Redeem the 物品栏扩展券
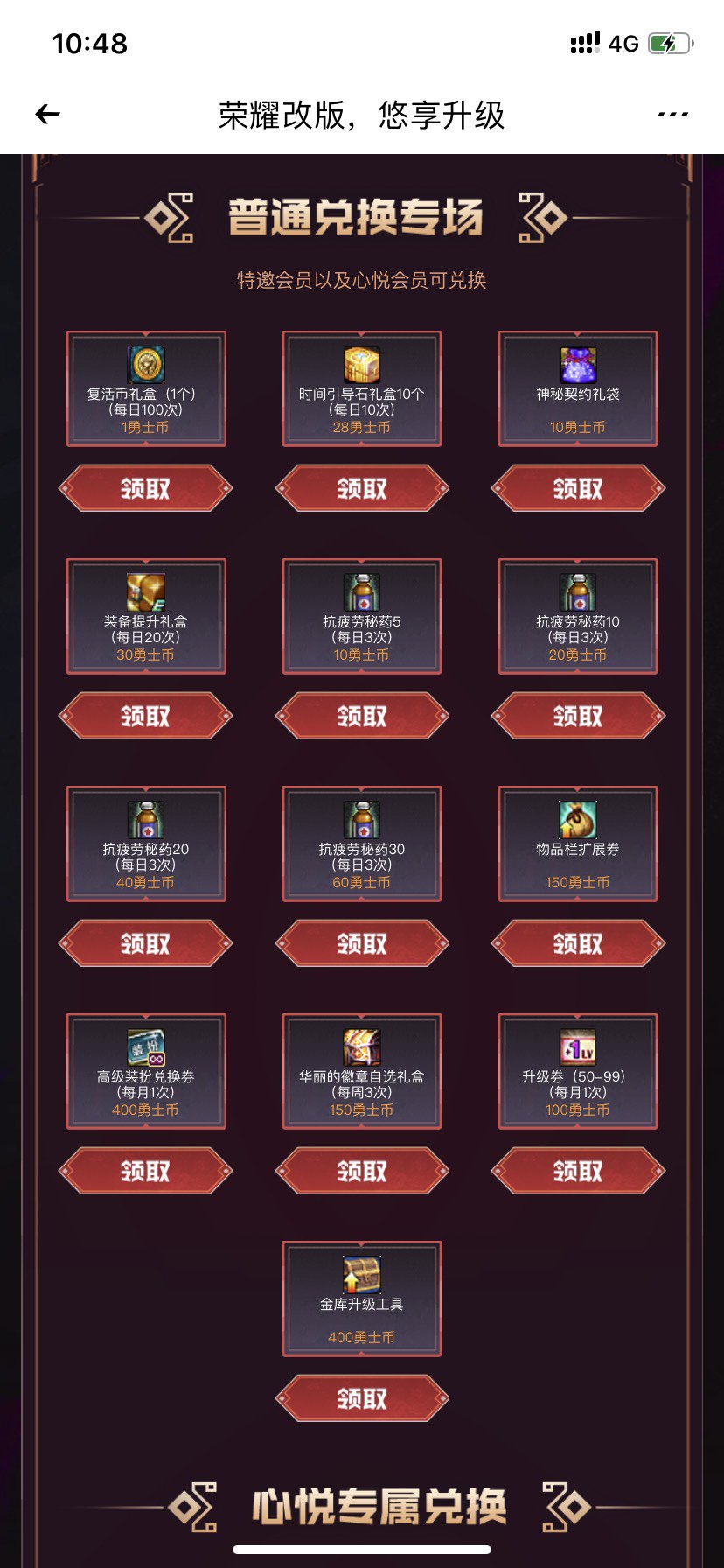Screen dimensions: 724x1568 point(578,943)
